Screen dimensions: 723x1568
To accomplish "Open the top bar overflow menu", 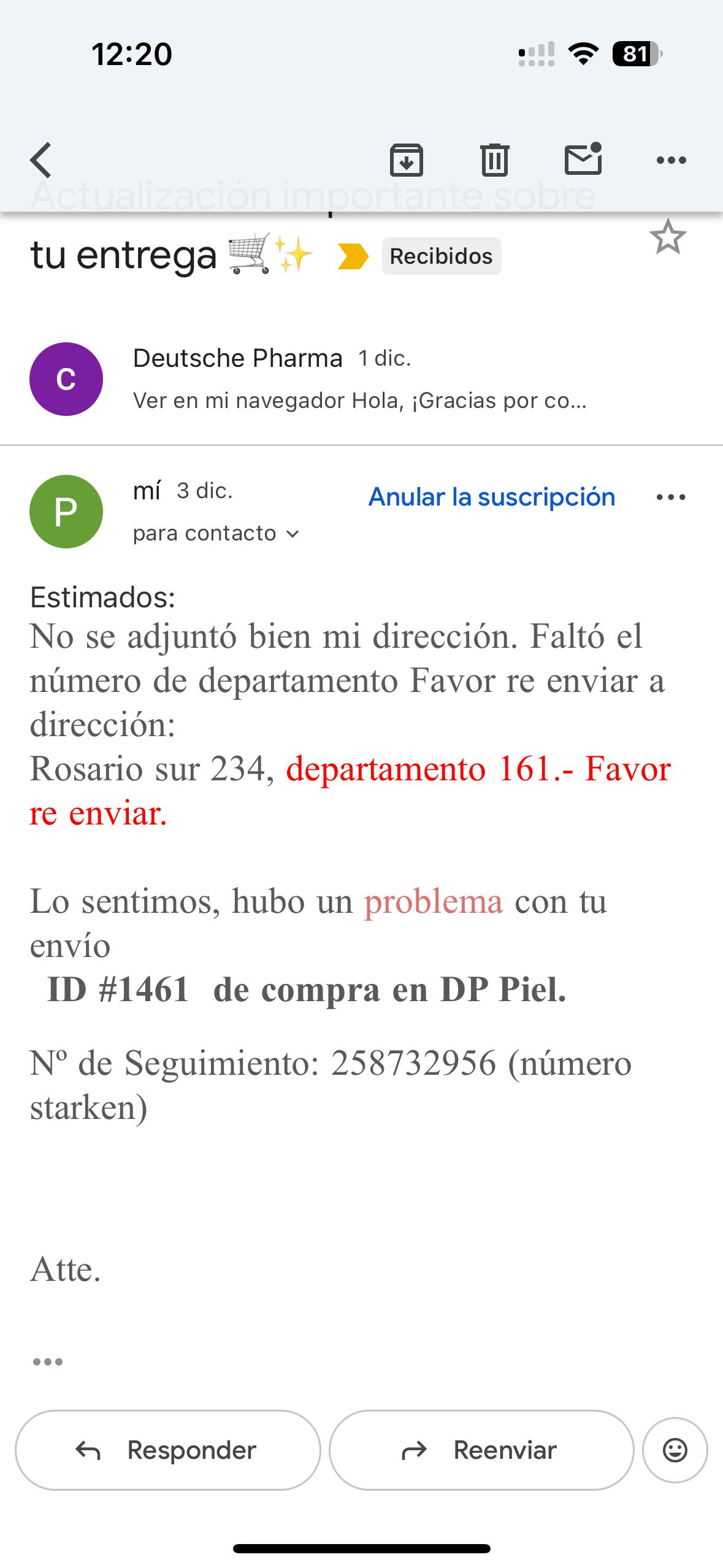I will pos(671,160).
